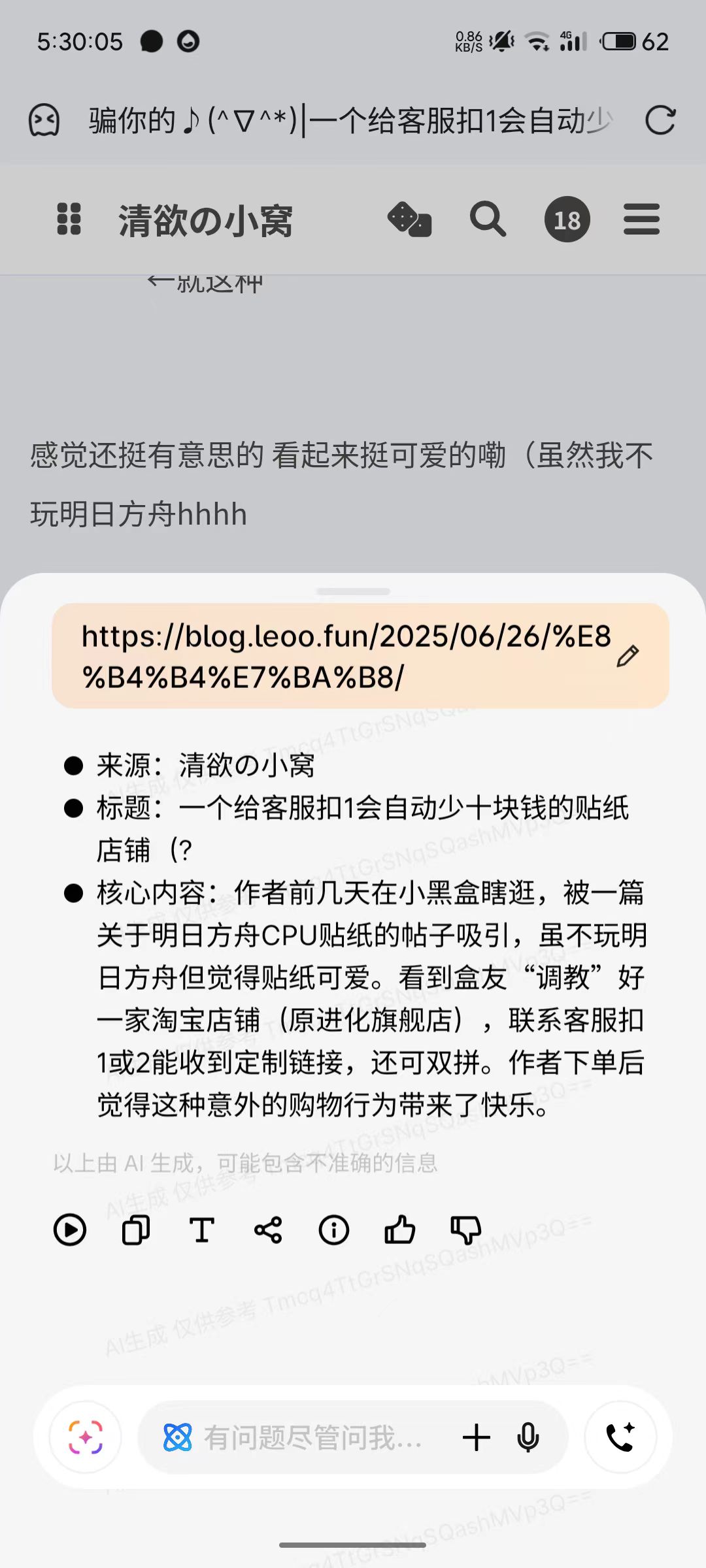The width and height of the screenshot is (706, 1568).
Task: Focus the 有问题尽管问我 input box
Action: (312, 1437)
